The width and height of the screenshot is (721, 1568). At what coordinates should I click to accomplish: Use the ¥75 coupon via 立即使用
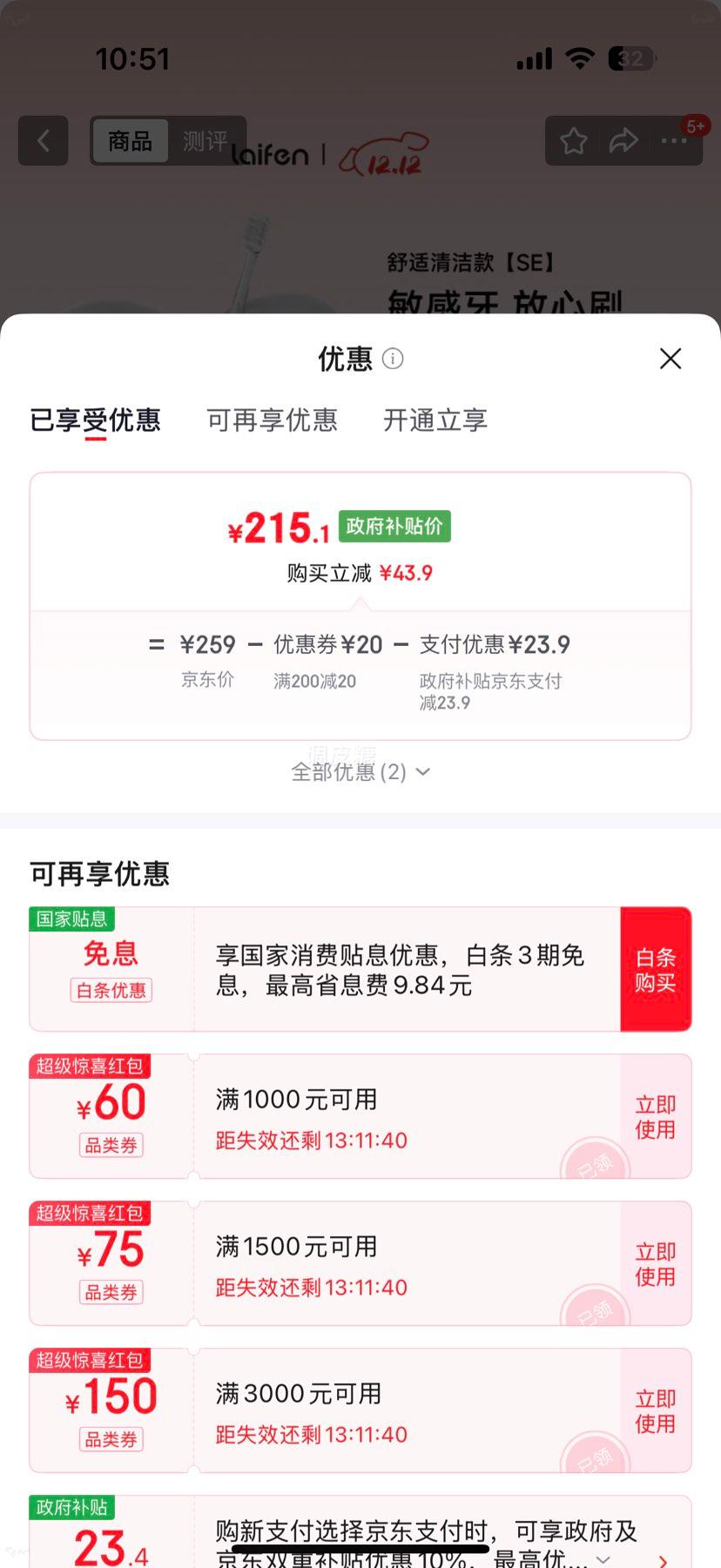point(654,1262)
